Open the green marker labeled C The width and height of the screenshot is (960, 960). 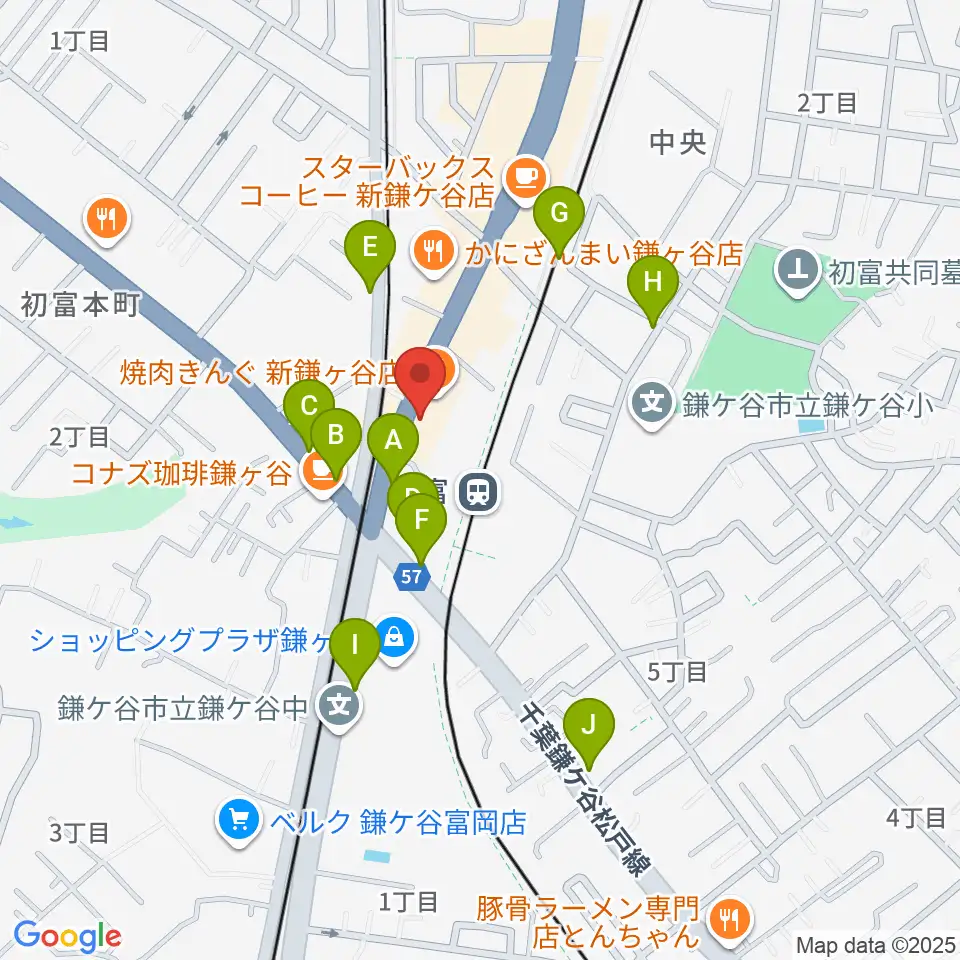309,407
